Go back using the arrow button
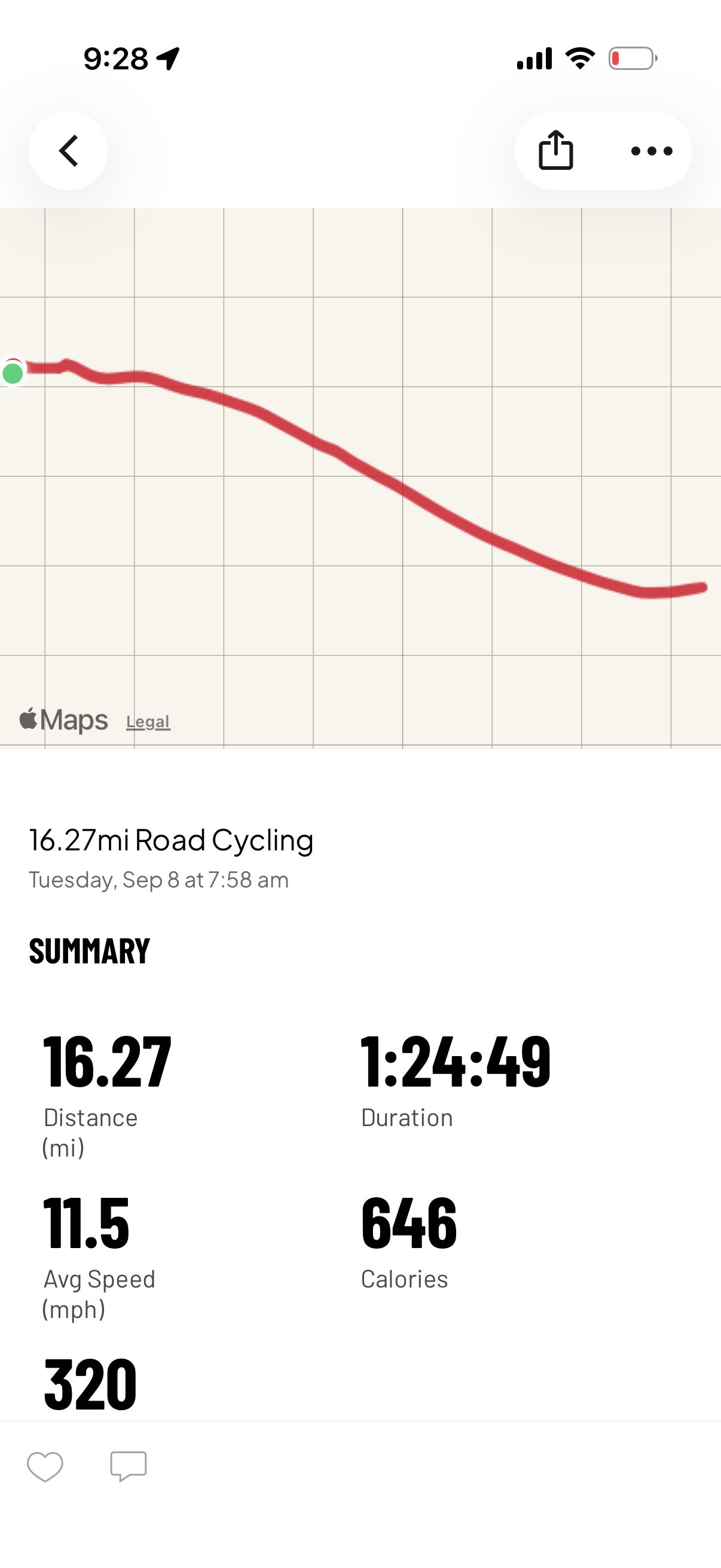This screenshot has height=1568, width=721. (68, 150)
